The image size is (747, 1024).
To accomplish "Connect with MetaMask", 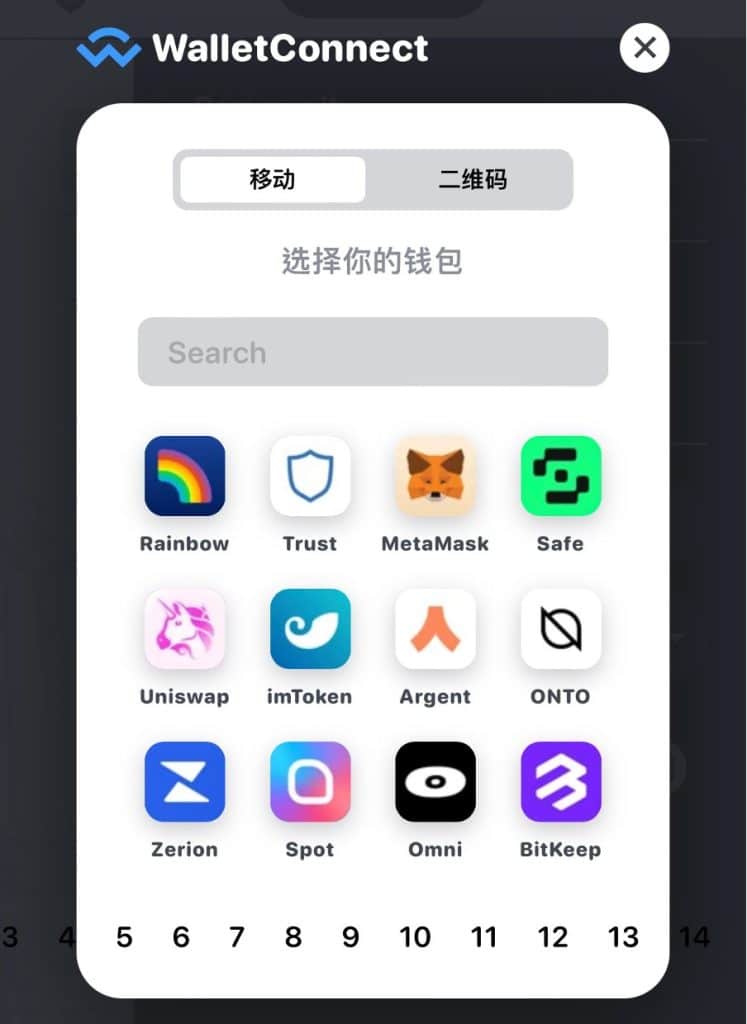I will tap(435, 476).
